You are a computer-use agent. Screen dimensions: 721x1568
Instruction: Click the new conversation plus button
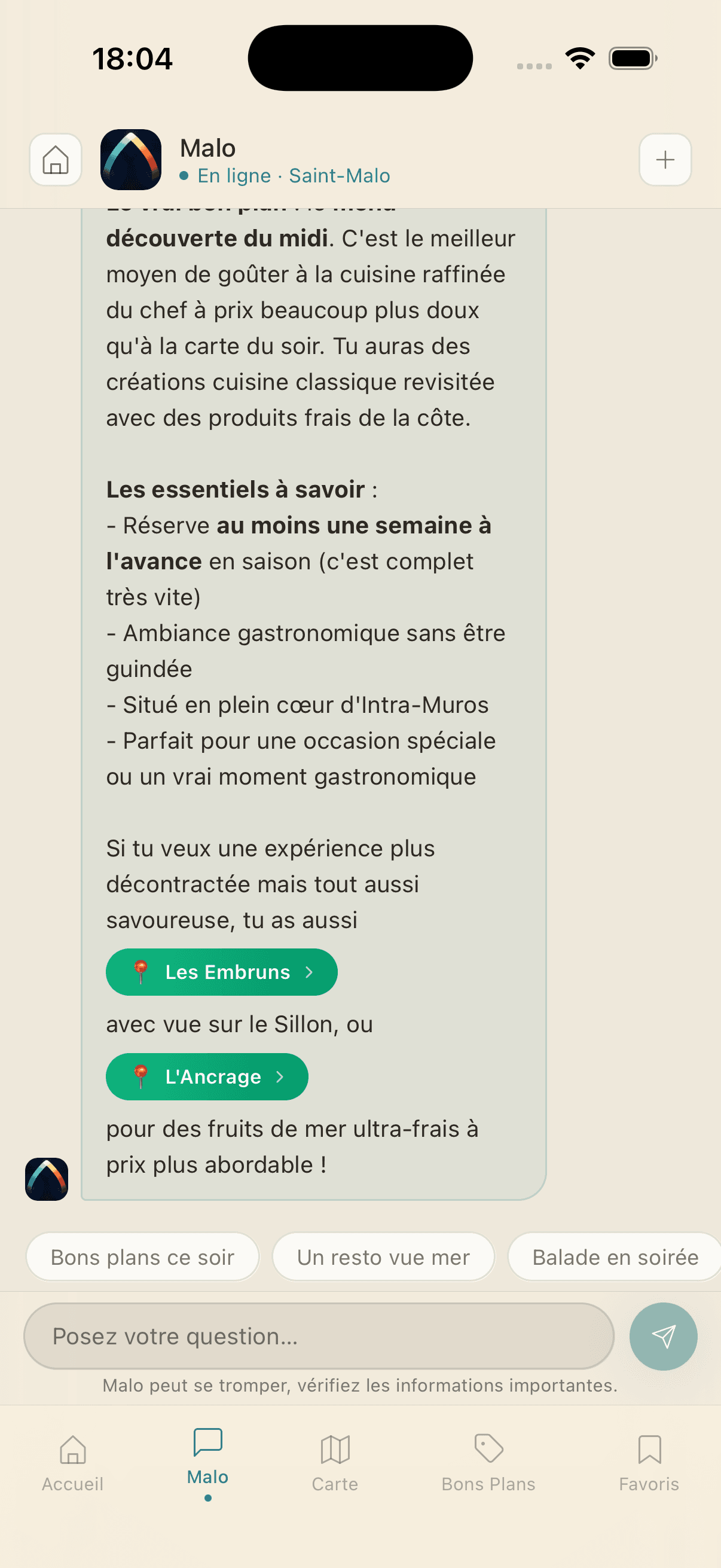(665, 160)
